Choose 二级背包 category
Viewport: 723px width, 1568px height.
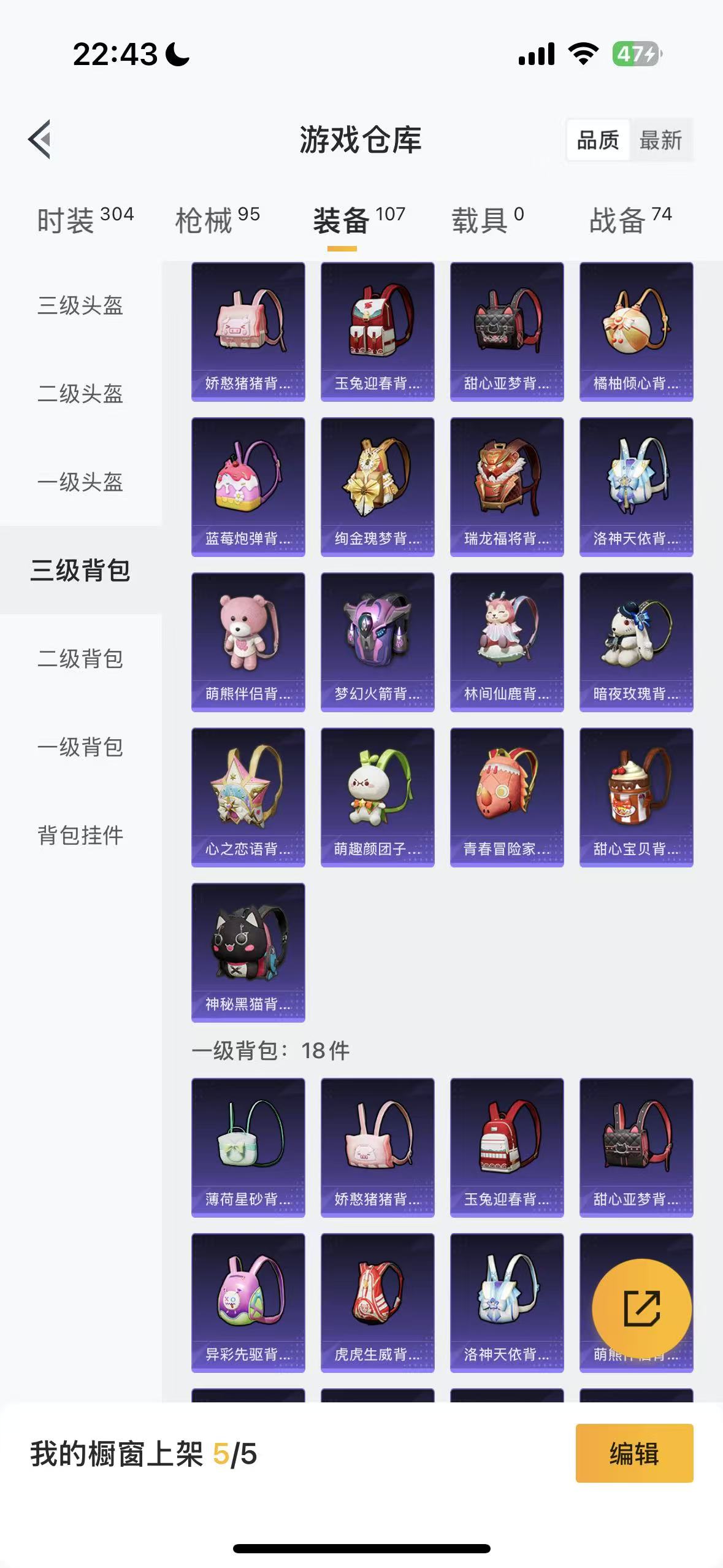tap(80, 658)
